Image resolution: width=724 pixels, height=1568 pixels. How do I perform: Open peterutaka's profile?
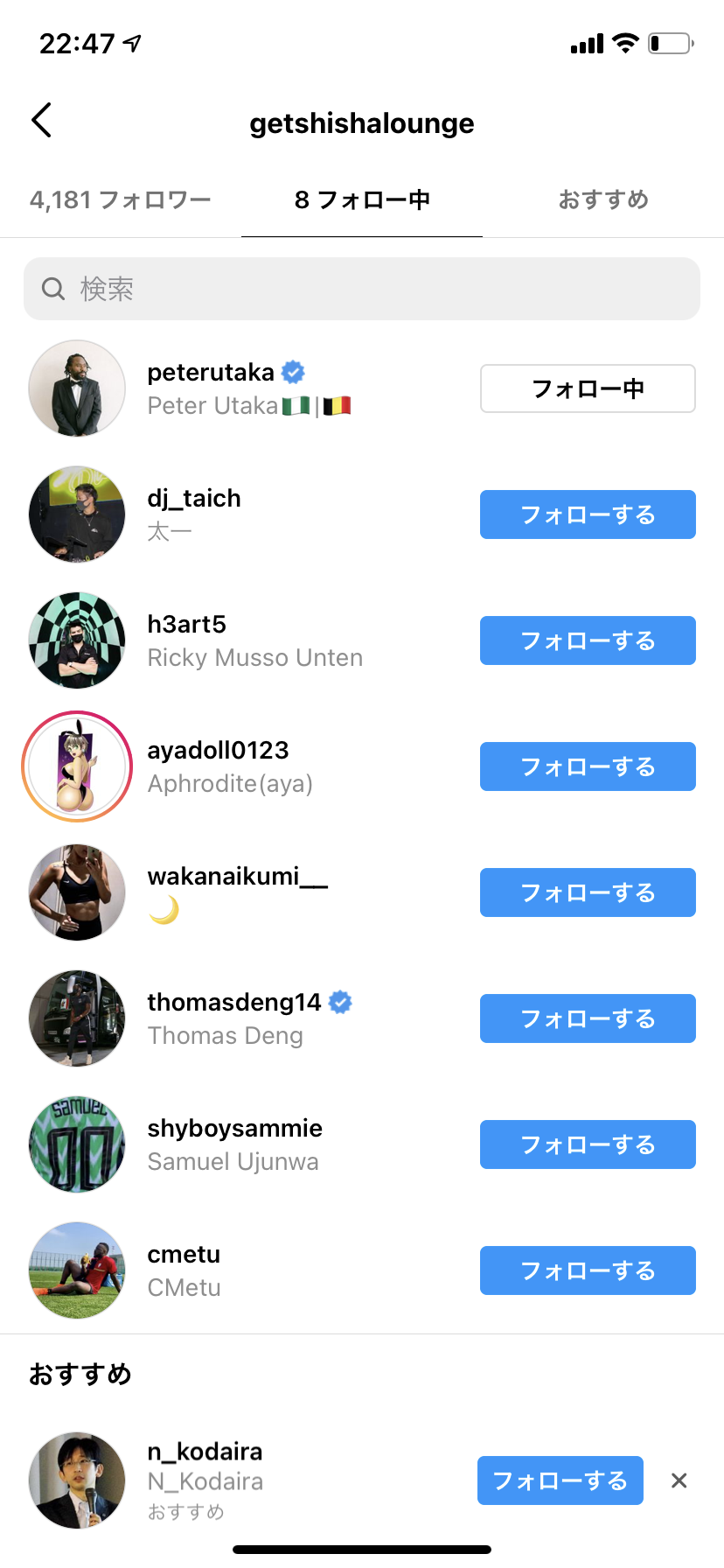coord(210,373)
